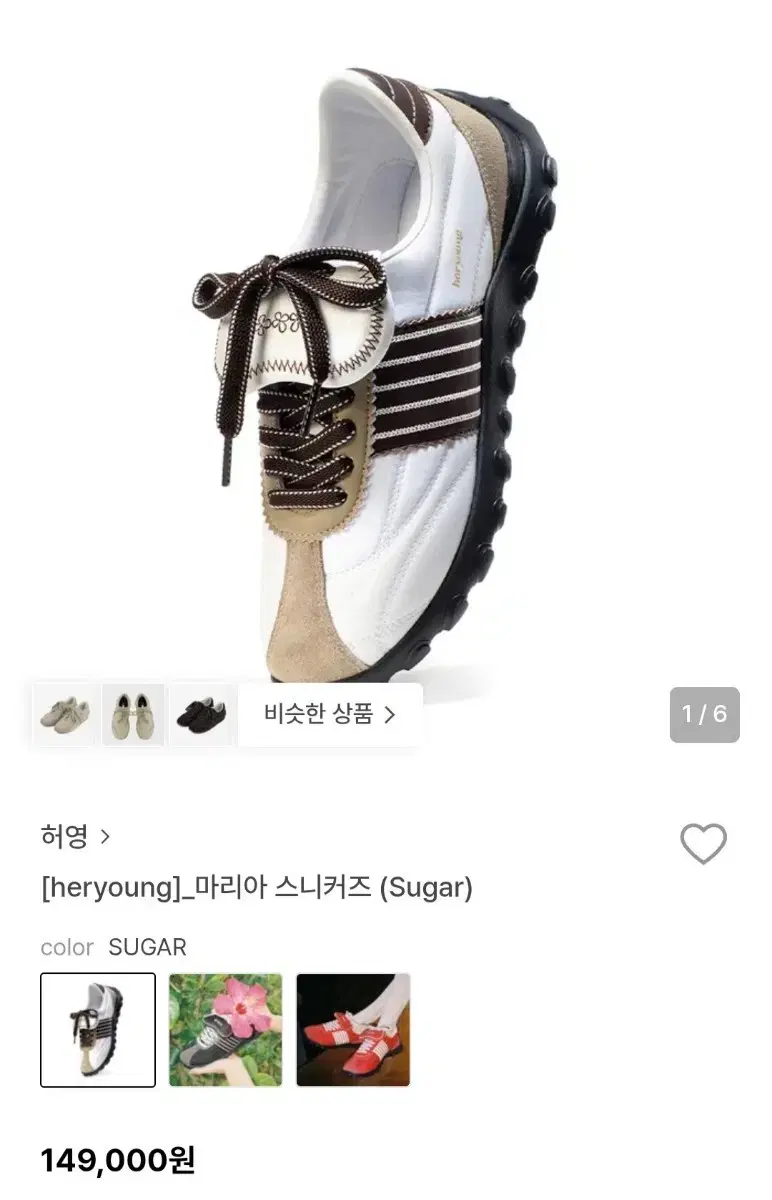Click the color SUGAR option label

coord(67,947)
